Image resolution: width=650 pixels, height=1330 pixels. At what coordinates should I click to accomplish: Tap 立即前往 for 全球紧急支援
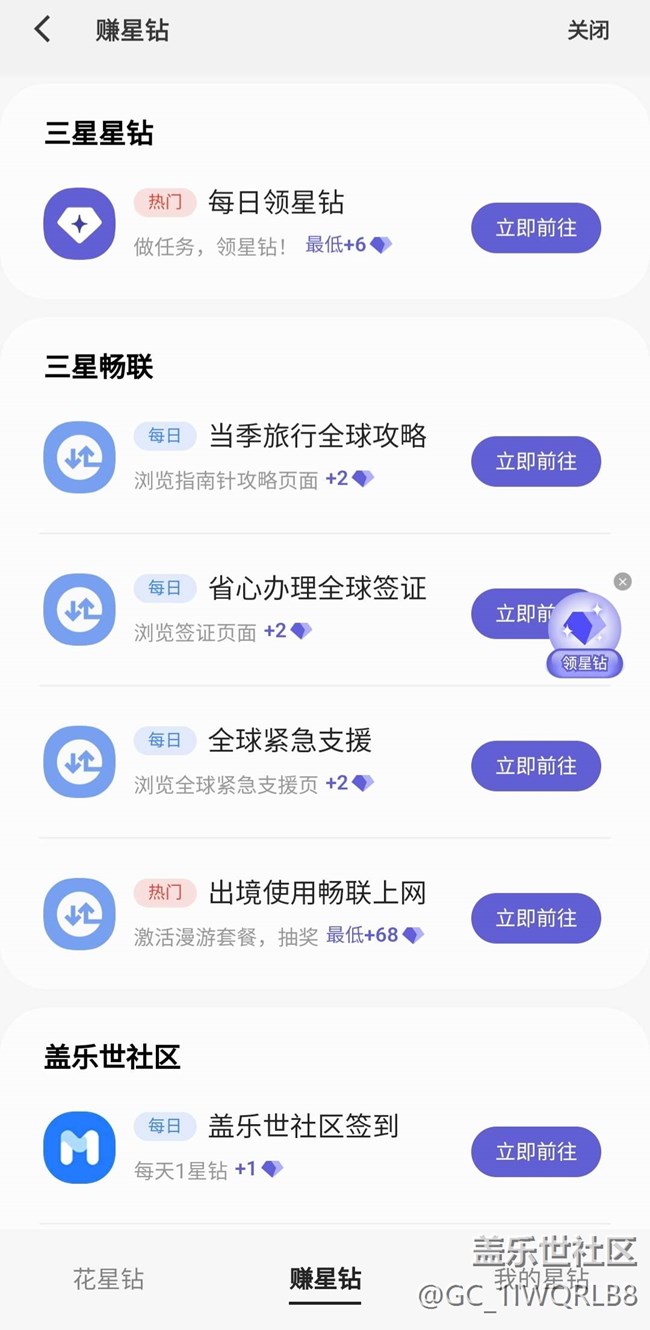(536, 766)
